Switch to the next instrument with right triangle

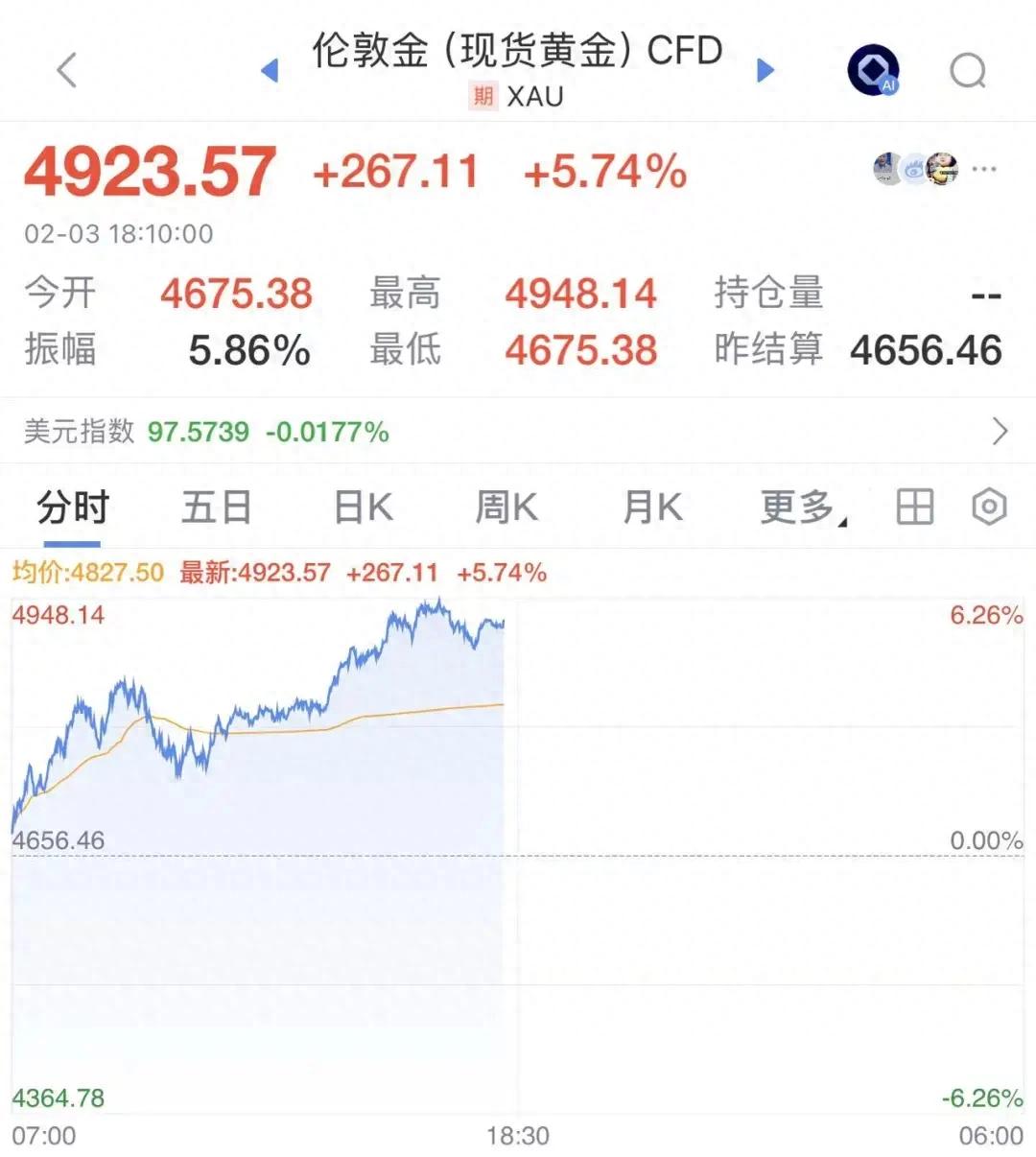pos(765,70)
